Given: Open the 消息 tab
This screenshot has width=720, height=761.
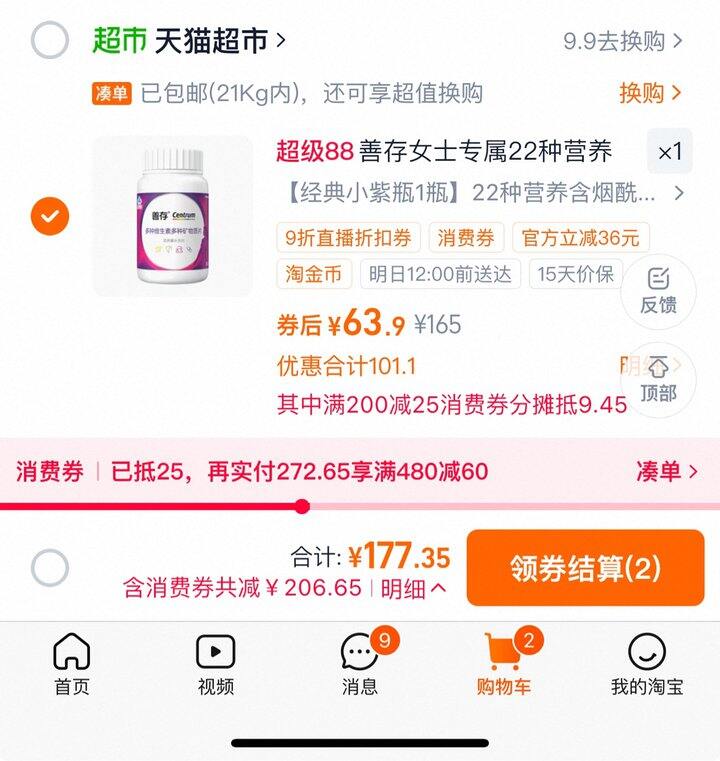Looking at the screenshot, I should click(x=360, y=665).
